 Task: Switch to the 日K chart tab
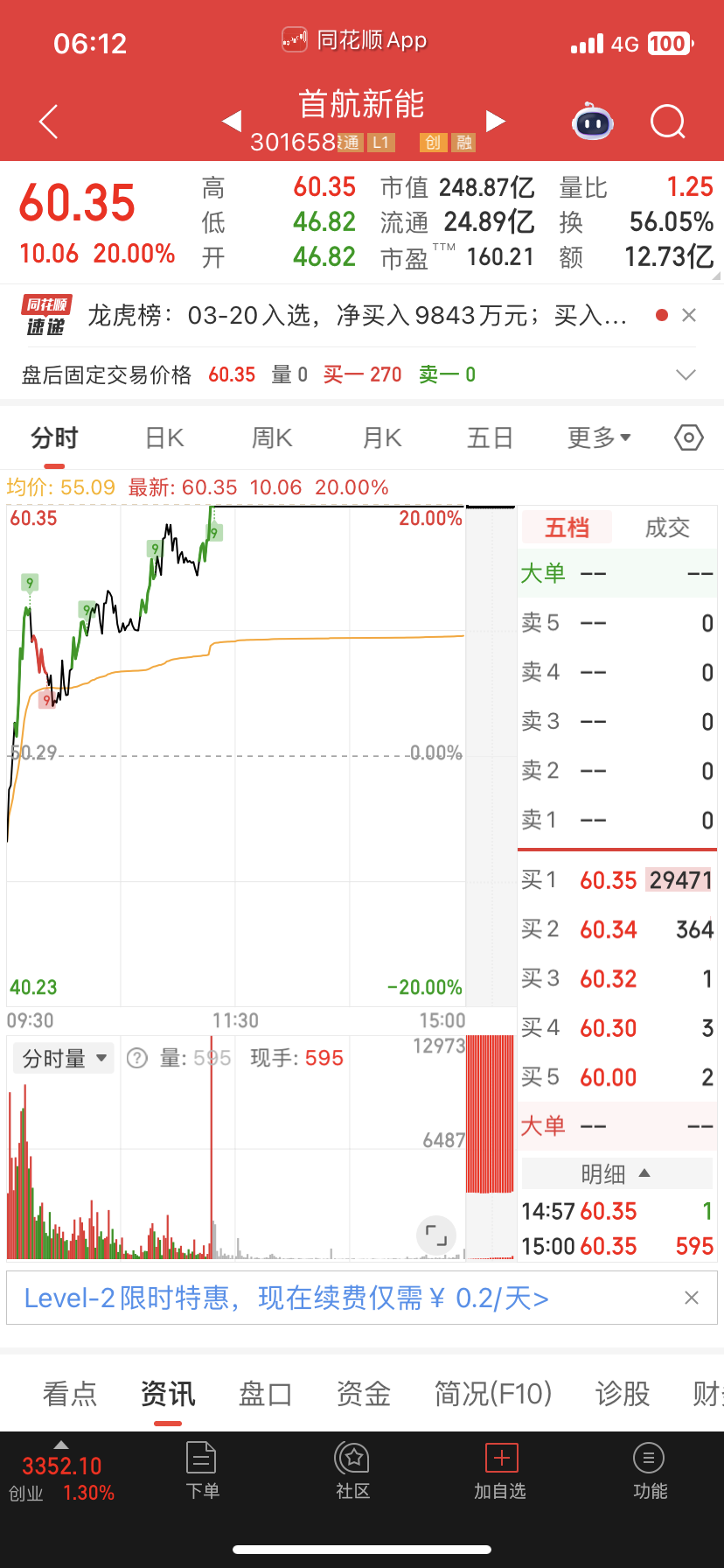click(164, 437)
